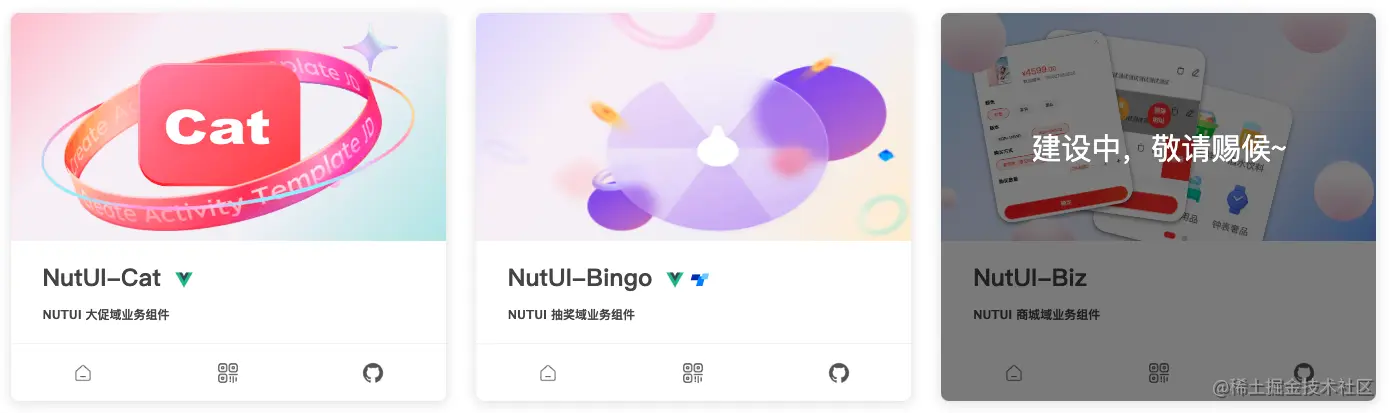
Task: Go to the NutUI-Cat home page icon
Action: pyautogui.click(x=83, y=374)
